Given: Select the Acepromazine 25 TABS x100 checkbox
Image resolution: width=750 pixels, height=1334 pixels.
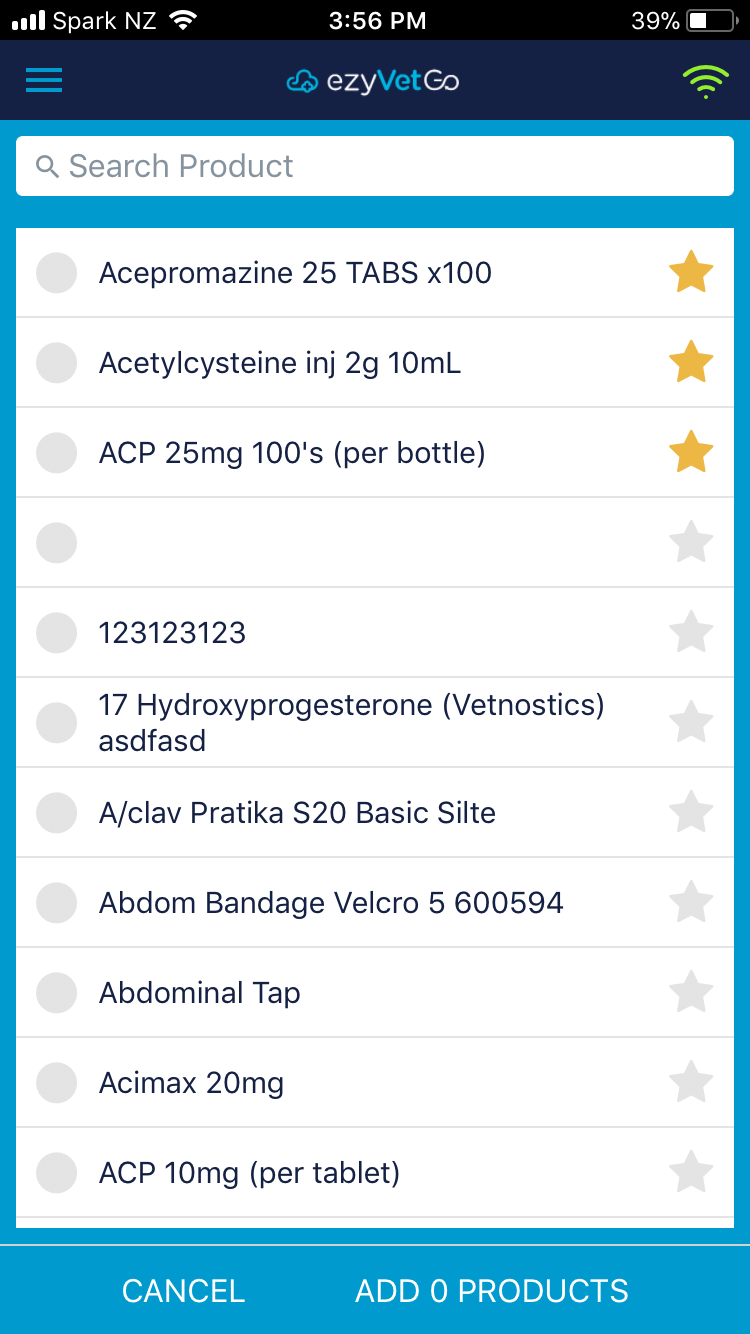Looking at the screenshot, I should click(x=56, y=273).
